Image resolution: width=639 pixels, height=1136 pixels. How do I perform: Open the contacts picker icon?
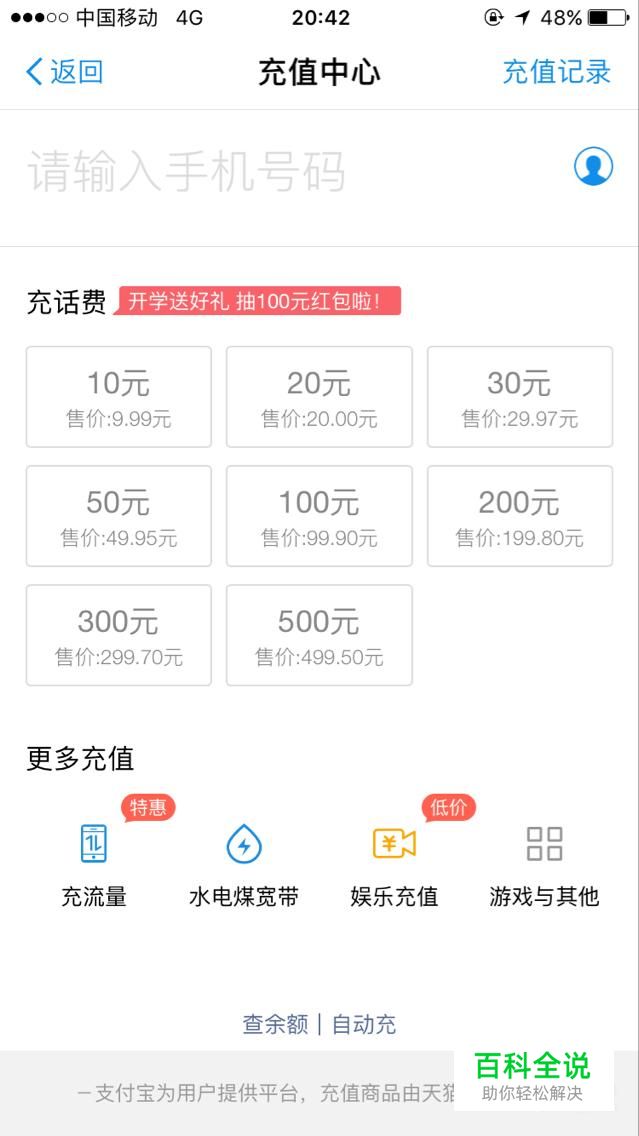(x=593, y=167)
